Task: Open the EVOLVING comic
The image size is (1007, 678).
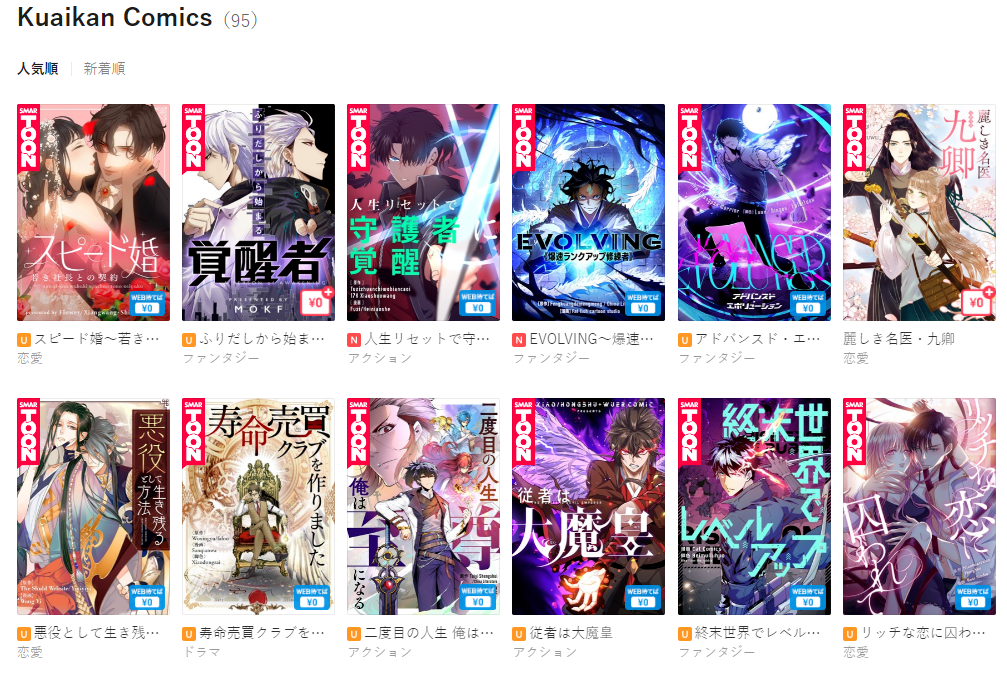Action: (x=588, y=213)
